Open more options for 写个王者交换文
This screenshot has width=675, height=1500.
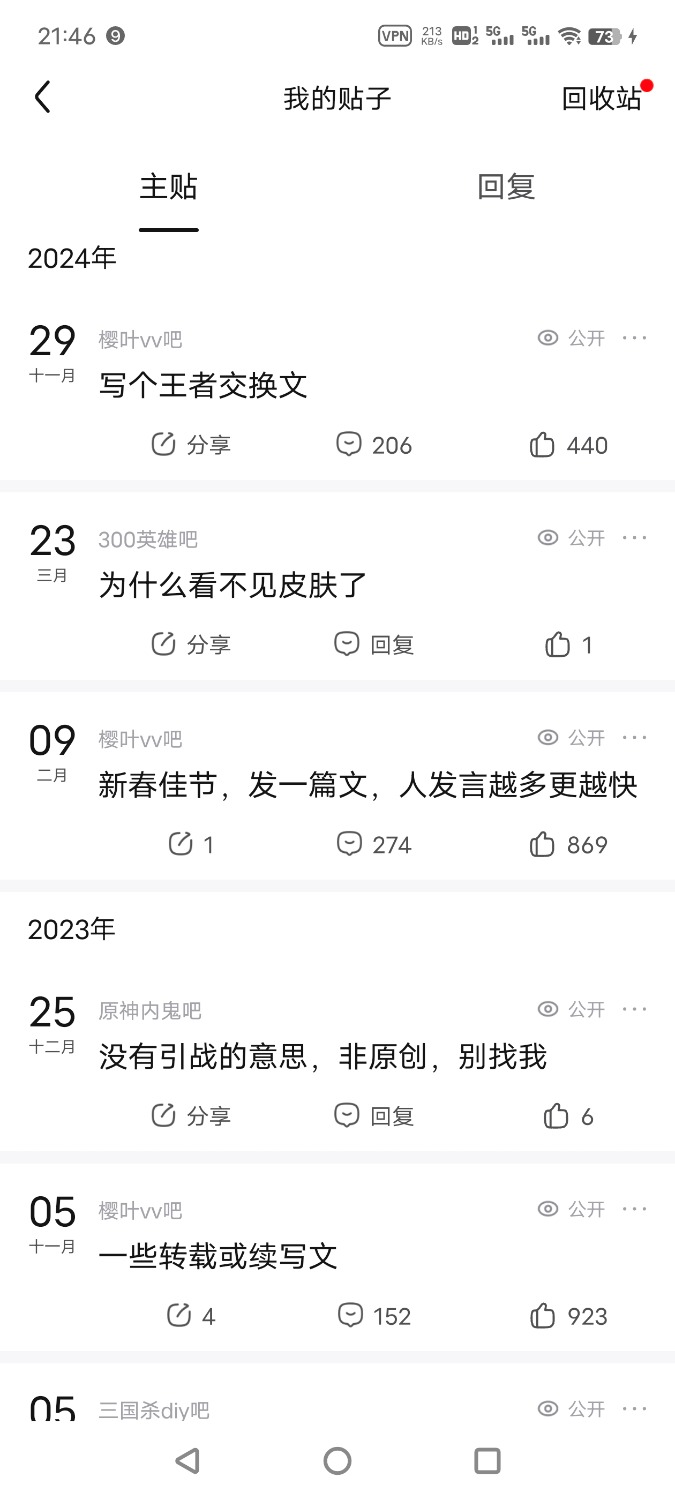(x=635, y=338)
